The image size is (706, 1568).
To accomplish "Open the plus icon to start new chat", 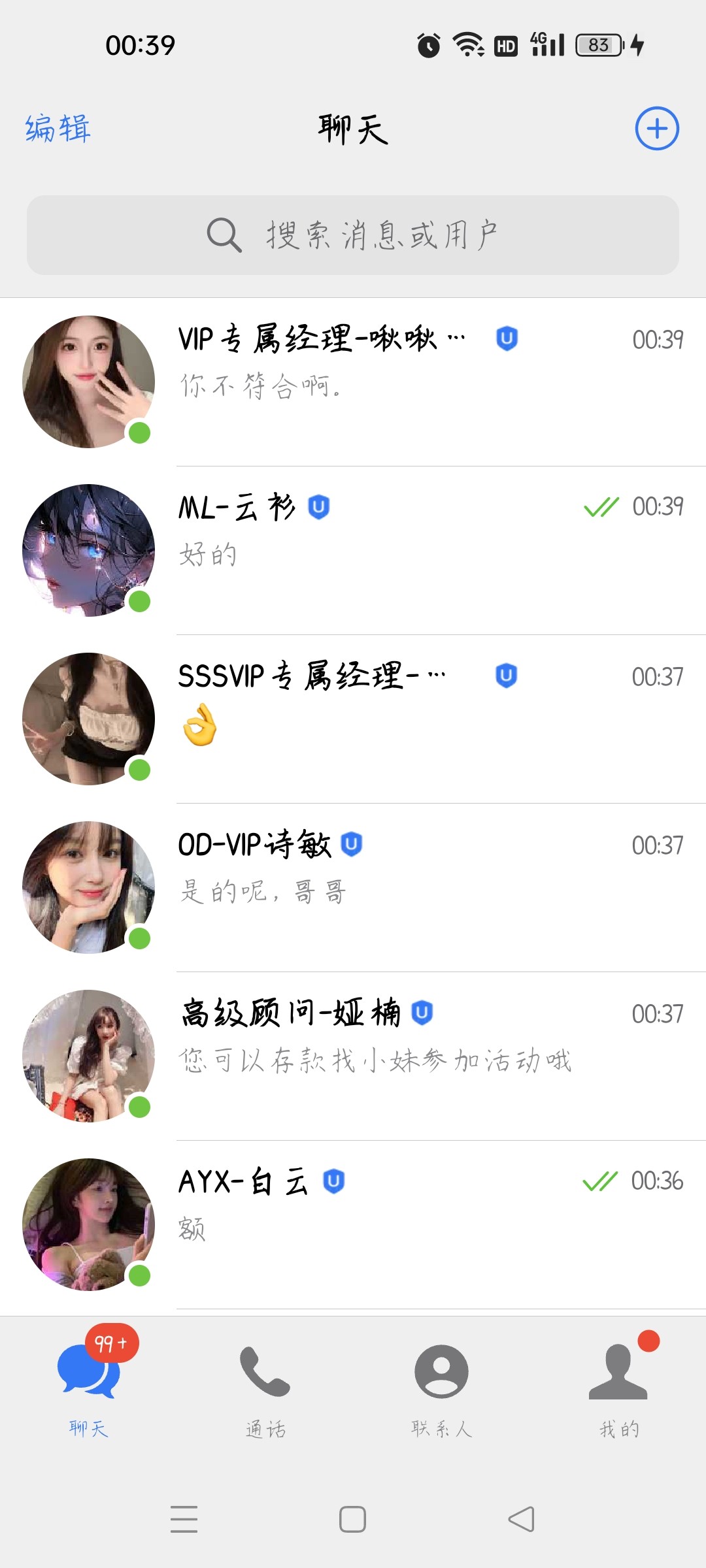I will point(657,128).
